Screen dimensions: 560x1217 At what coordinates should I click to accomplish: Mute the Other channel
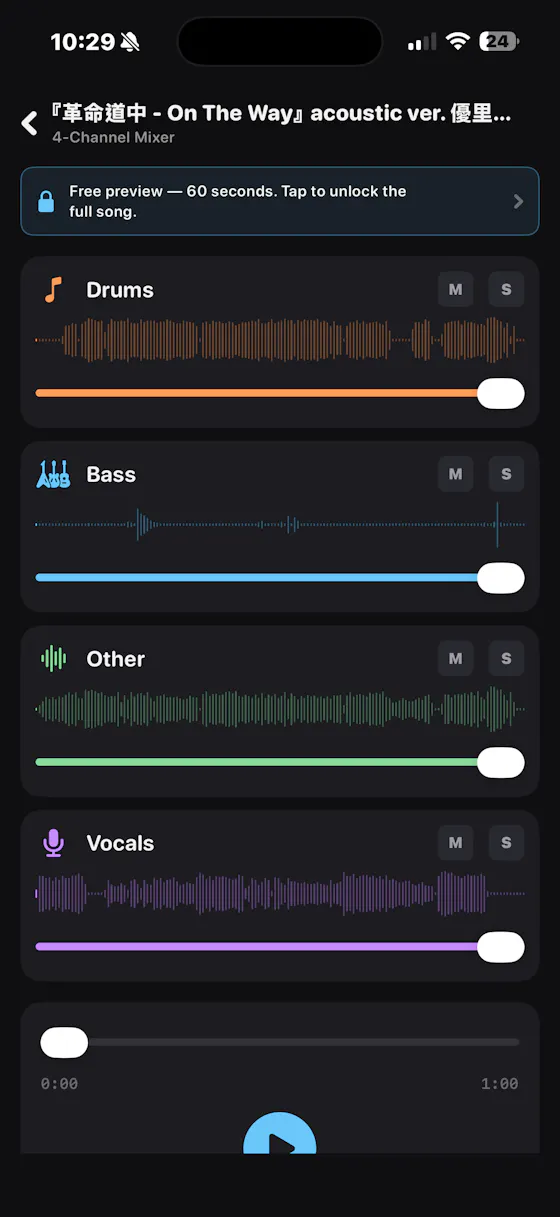click(x=456, y=658)
